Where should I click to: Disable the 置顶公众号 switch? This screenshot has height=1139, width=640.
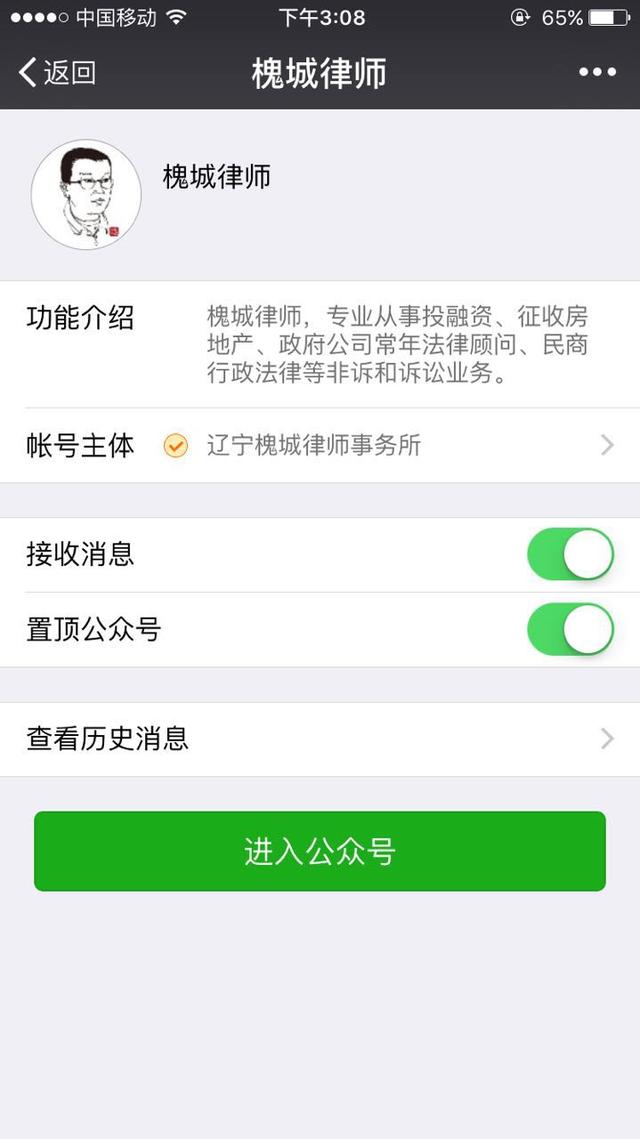coord(570,629)
